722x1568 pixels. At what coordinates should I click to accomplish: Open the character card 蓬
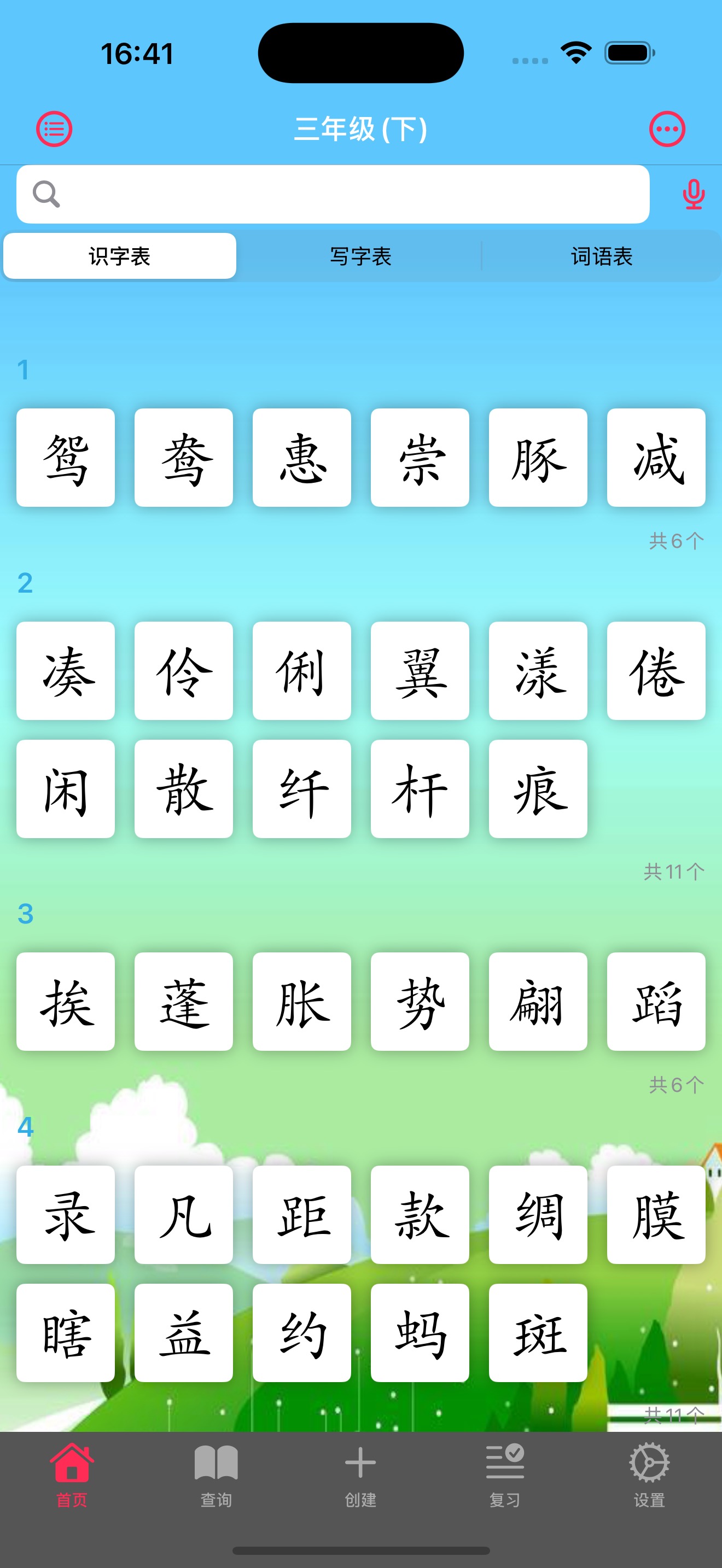(x=184, y=1001)
